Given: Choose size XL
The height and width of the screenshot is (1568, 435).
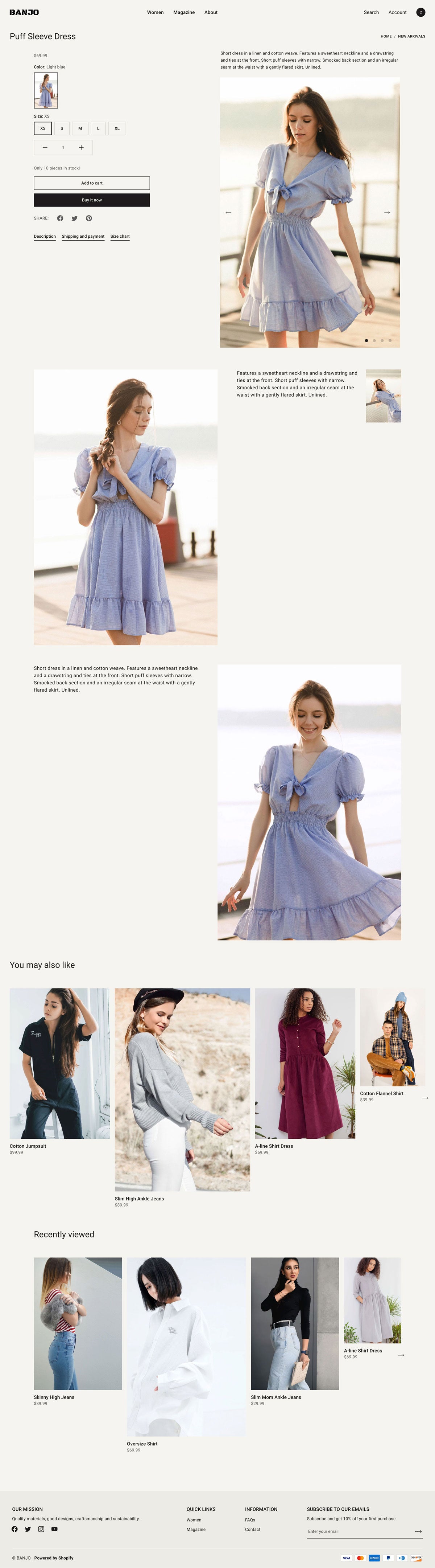Looking at the screenshot, I should pos(117,128).
